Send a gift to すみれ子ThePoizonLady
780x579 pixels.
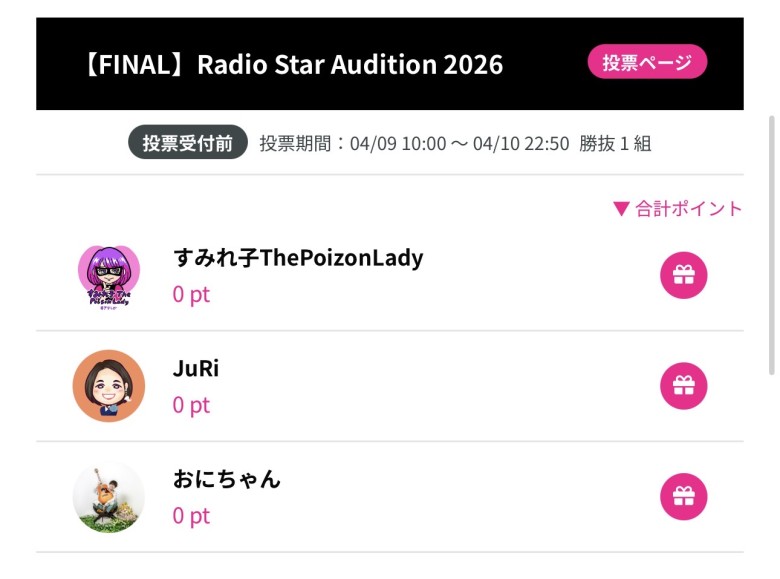click(x=683, y=275)
